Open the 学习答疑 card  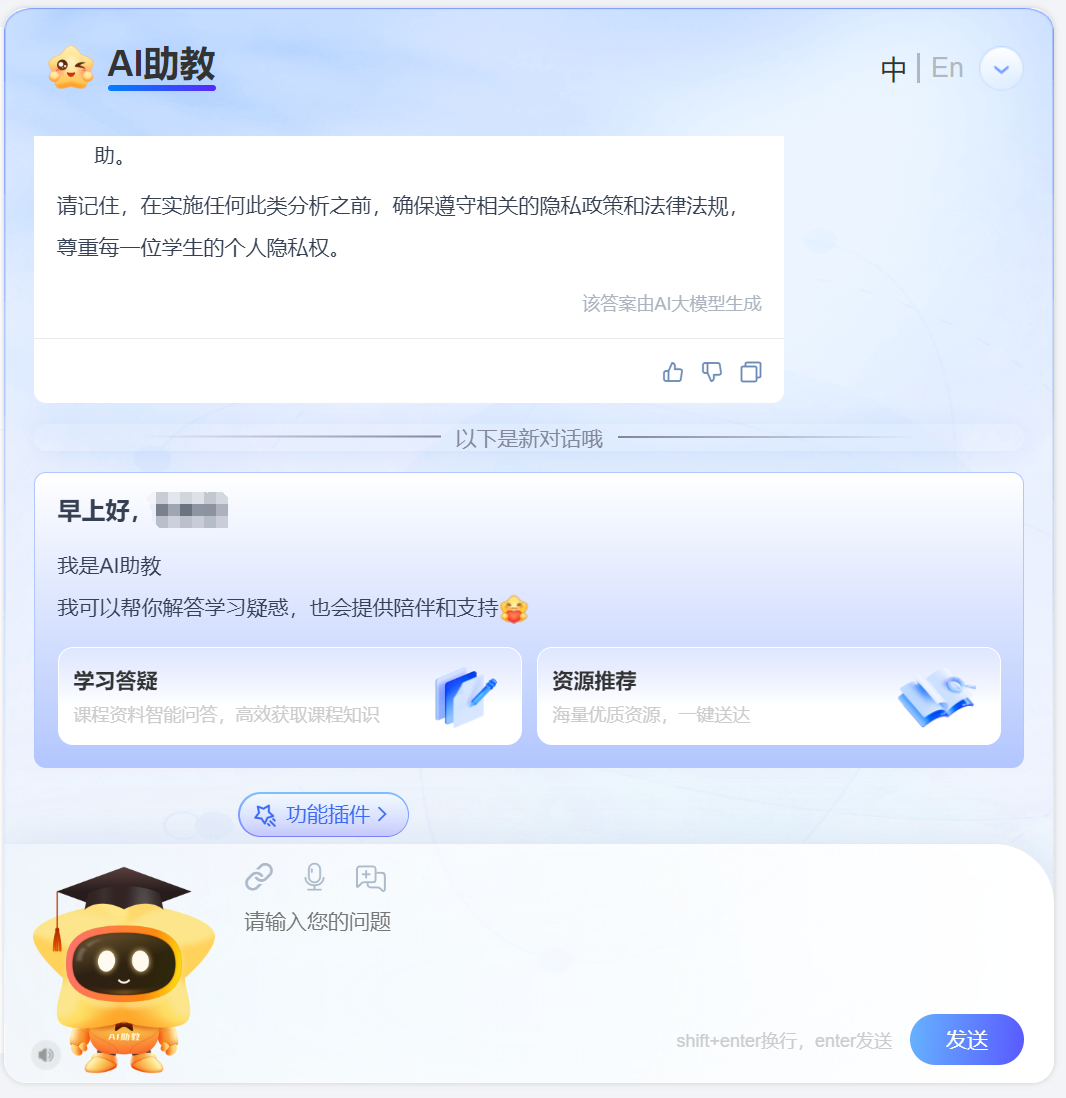[289, 696]
